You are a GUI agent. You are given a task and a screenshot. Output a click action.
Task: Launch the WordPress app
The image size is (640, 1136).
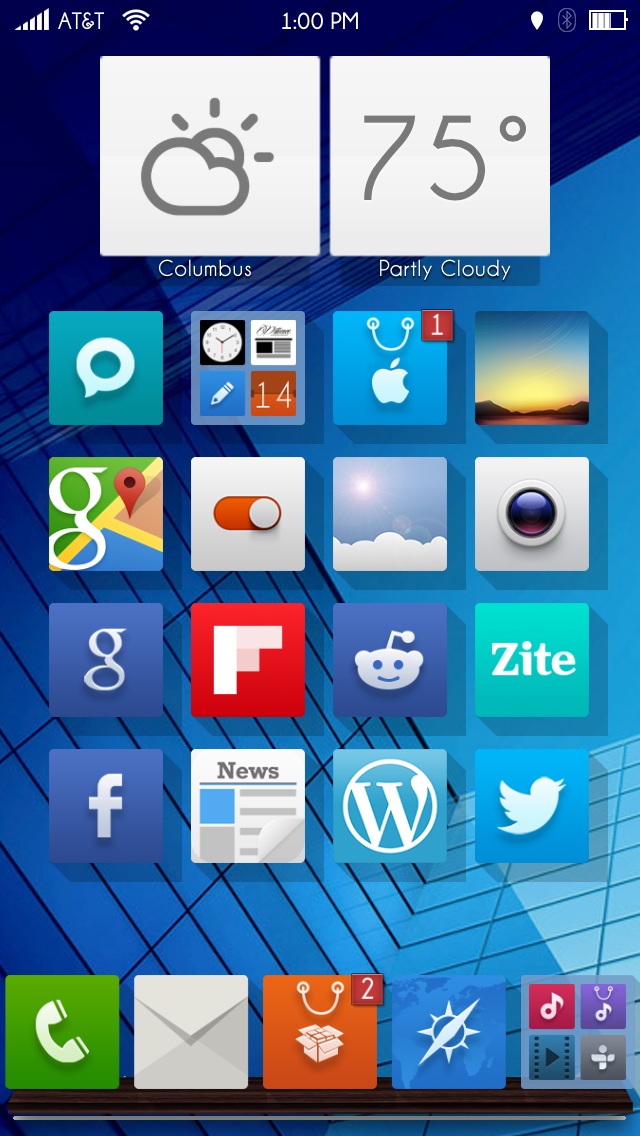pos(390,806)
